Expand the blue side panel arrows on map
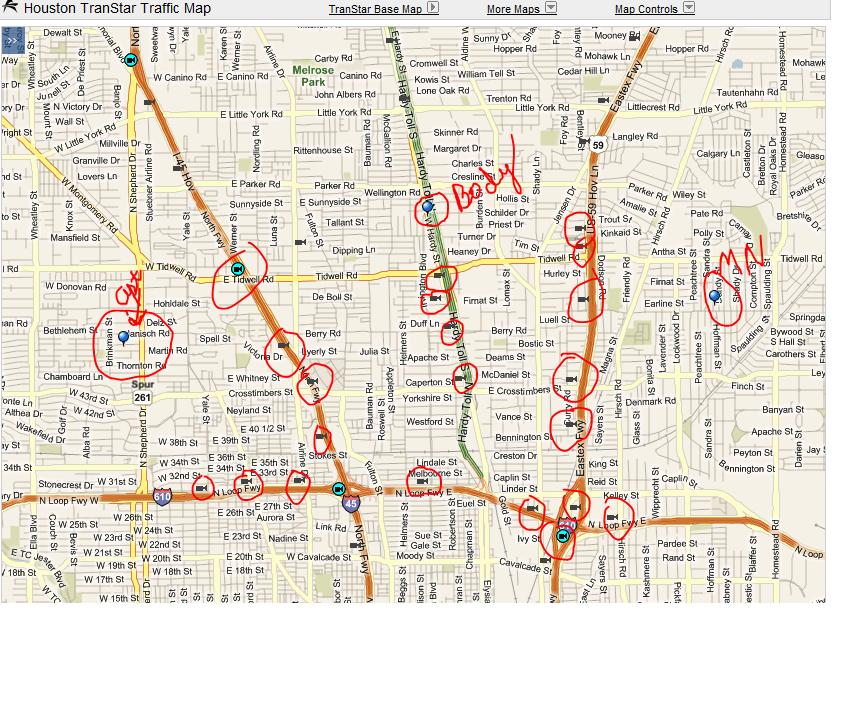This screenshot has height=723, width=867. pos(15,43)
